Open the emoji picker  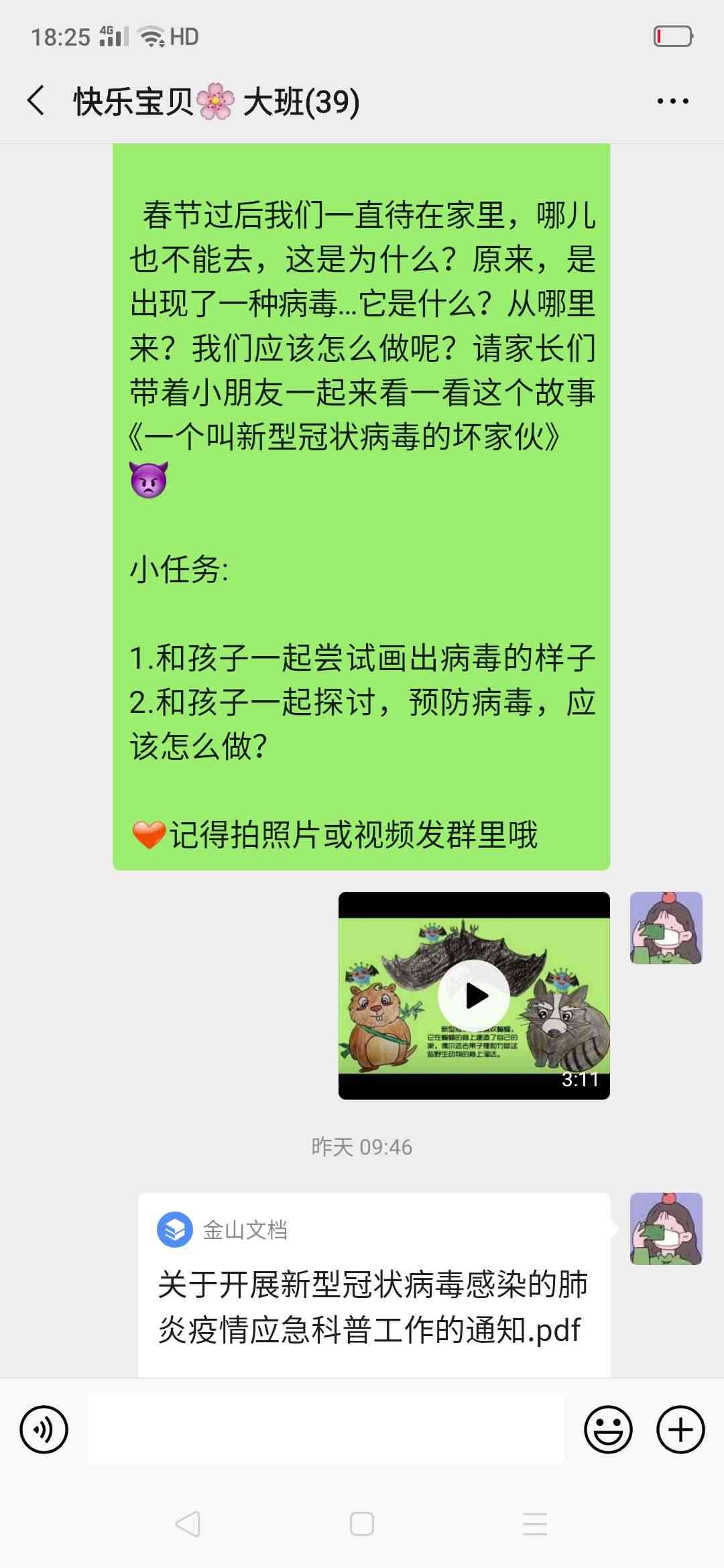point(608,1429)
